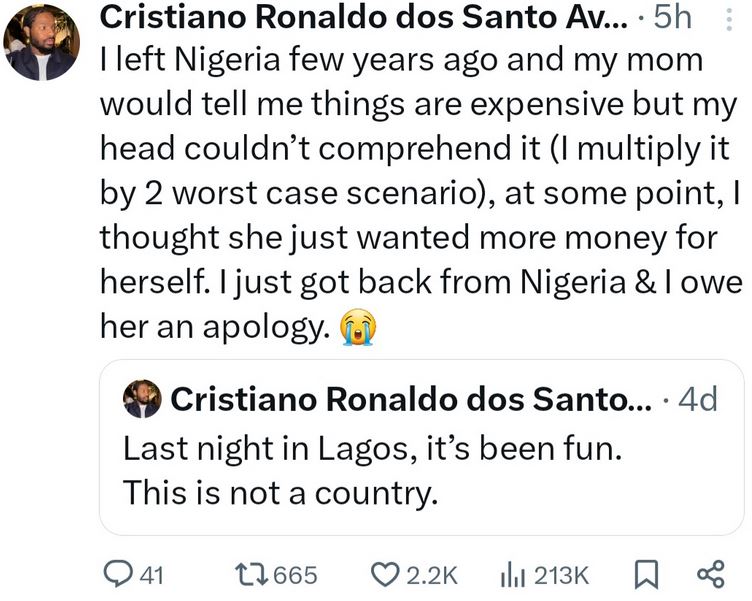Retweet the post with 665 reposts
This screenshot has width=752, height=601.
tap(246, 574)
